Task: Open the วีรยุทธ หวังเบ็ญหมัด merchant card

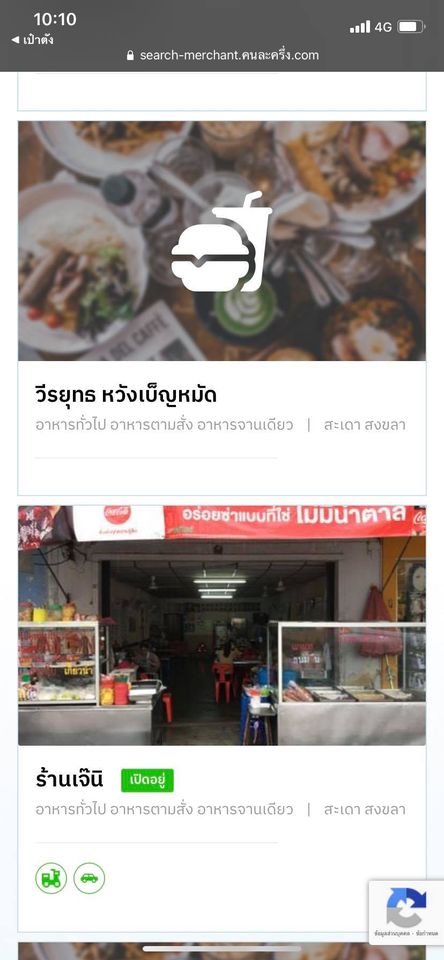Action: click(222, 308)
